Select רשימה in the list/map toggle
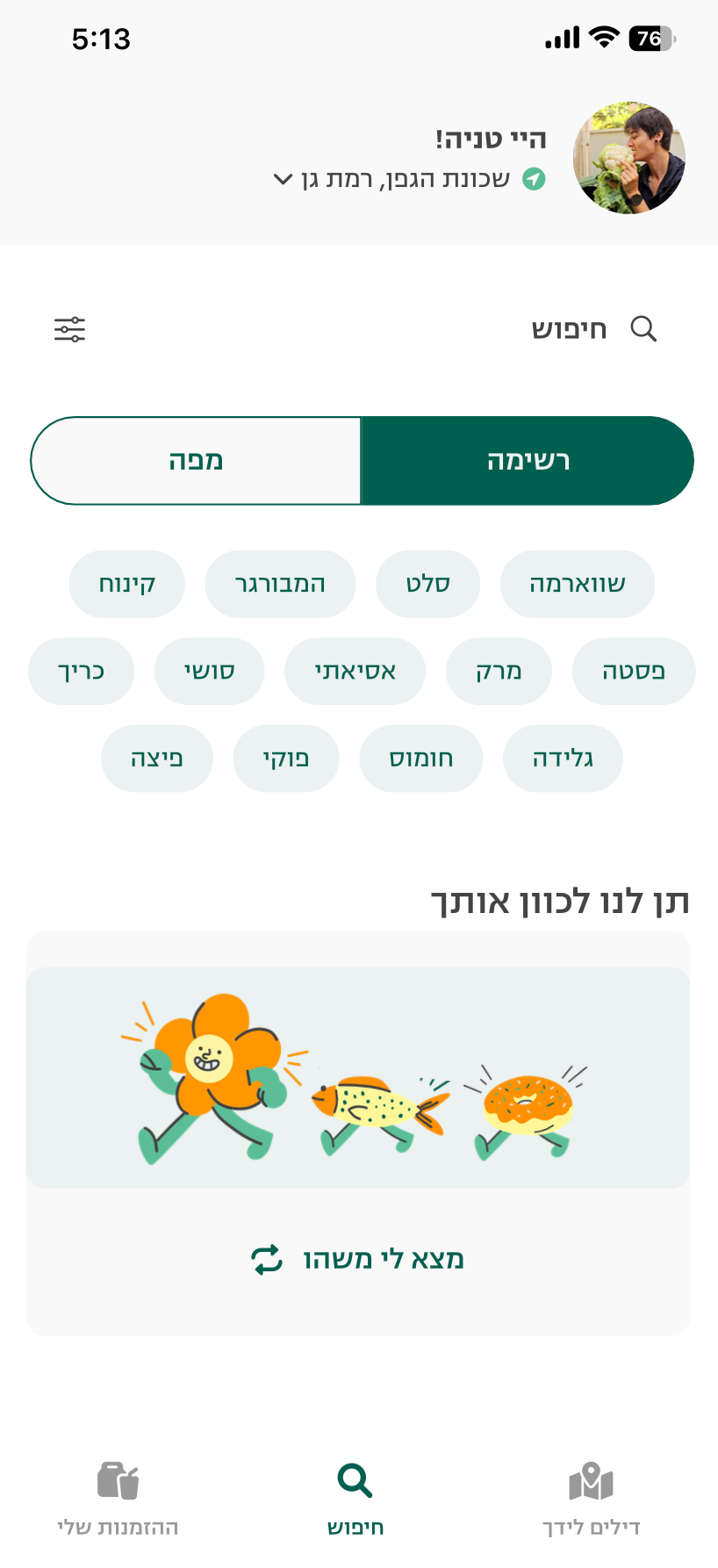Image resolution: width=718 pixels, height=1568 pixels. pos(527,460)
